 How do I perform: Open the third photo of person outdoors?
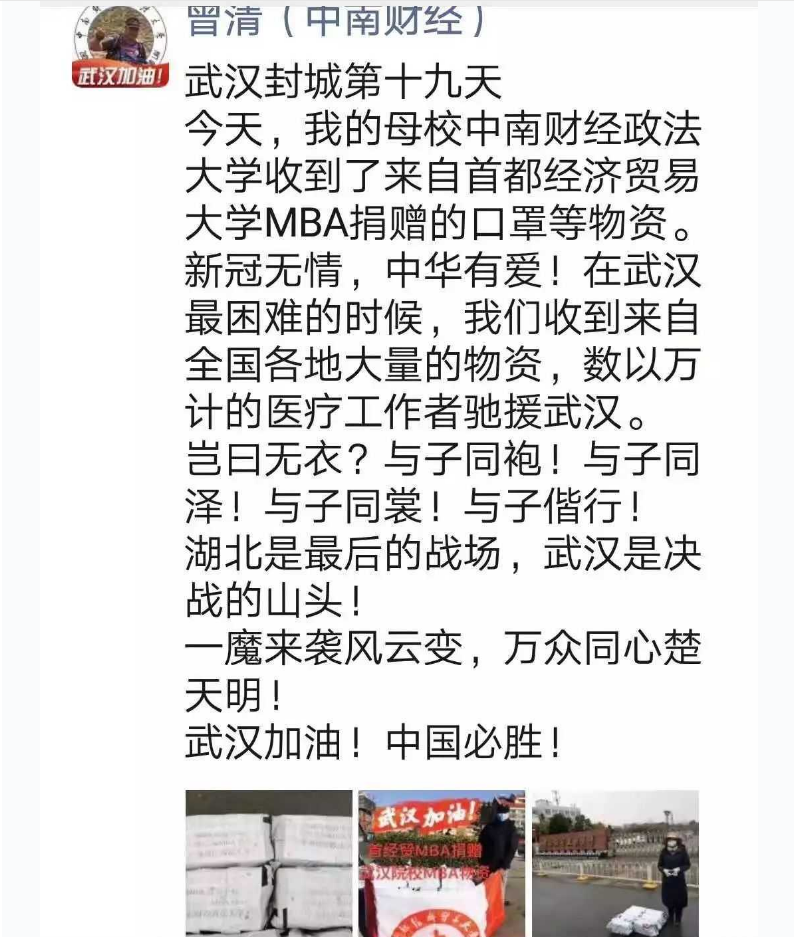[x=614, y=863]
